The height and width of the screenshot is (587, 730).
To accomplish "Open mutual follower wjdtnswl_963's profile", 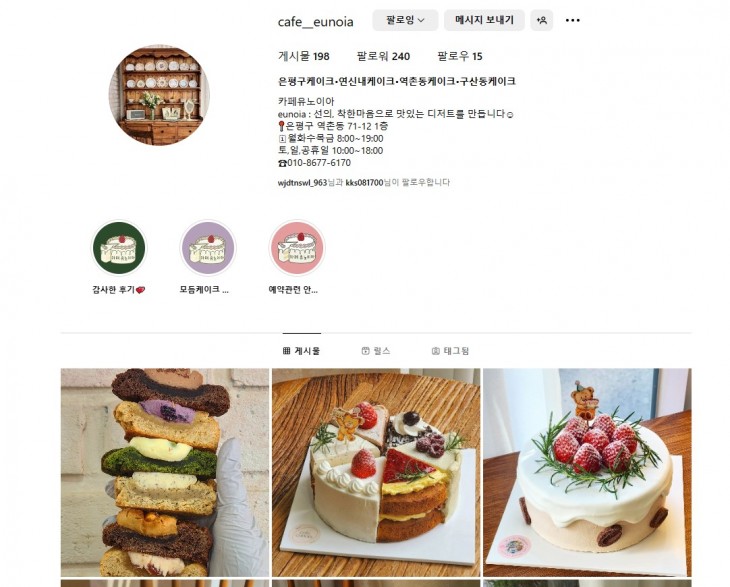I will click(x=302, y=183).
